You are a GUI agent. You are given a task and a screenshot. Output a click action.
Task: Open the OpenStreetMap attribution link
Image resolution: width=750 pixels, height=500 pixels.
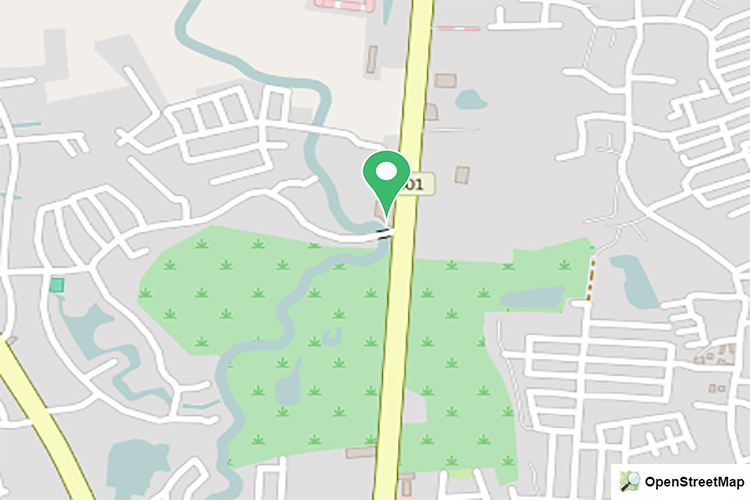pyautogui.click(x=682, y=481)
